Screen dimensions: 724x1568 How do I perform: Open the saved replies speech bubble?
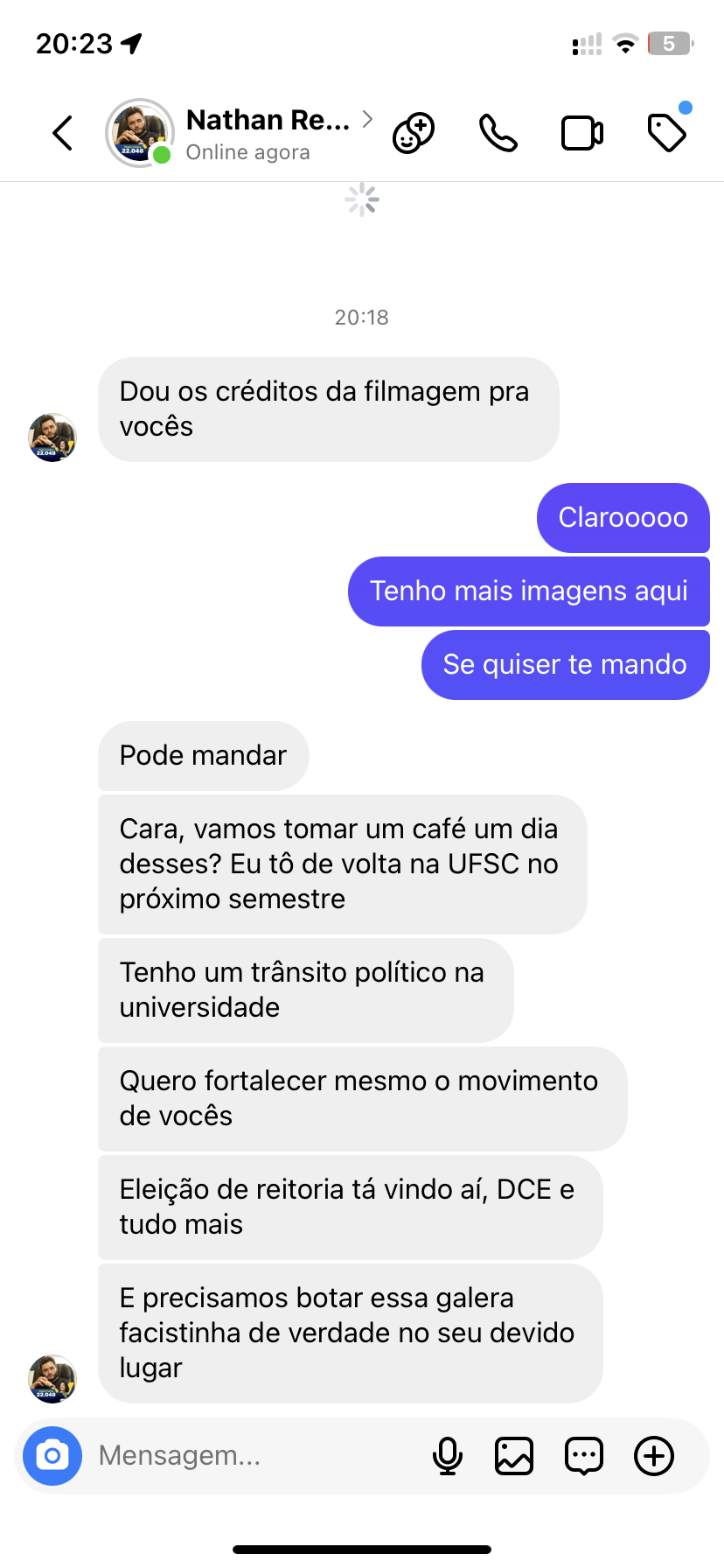(x=583, y=1456)
